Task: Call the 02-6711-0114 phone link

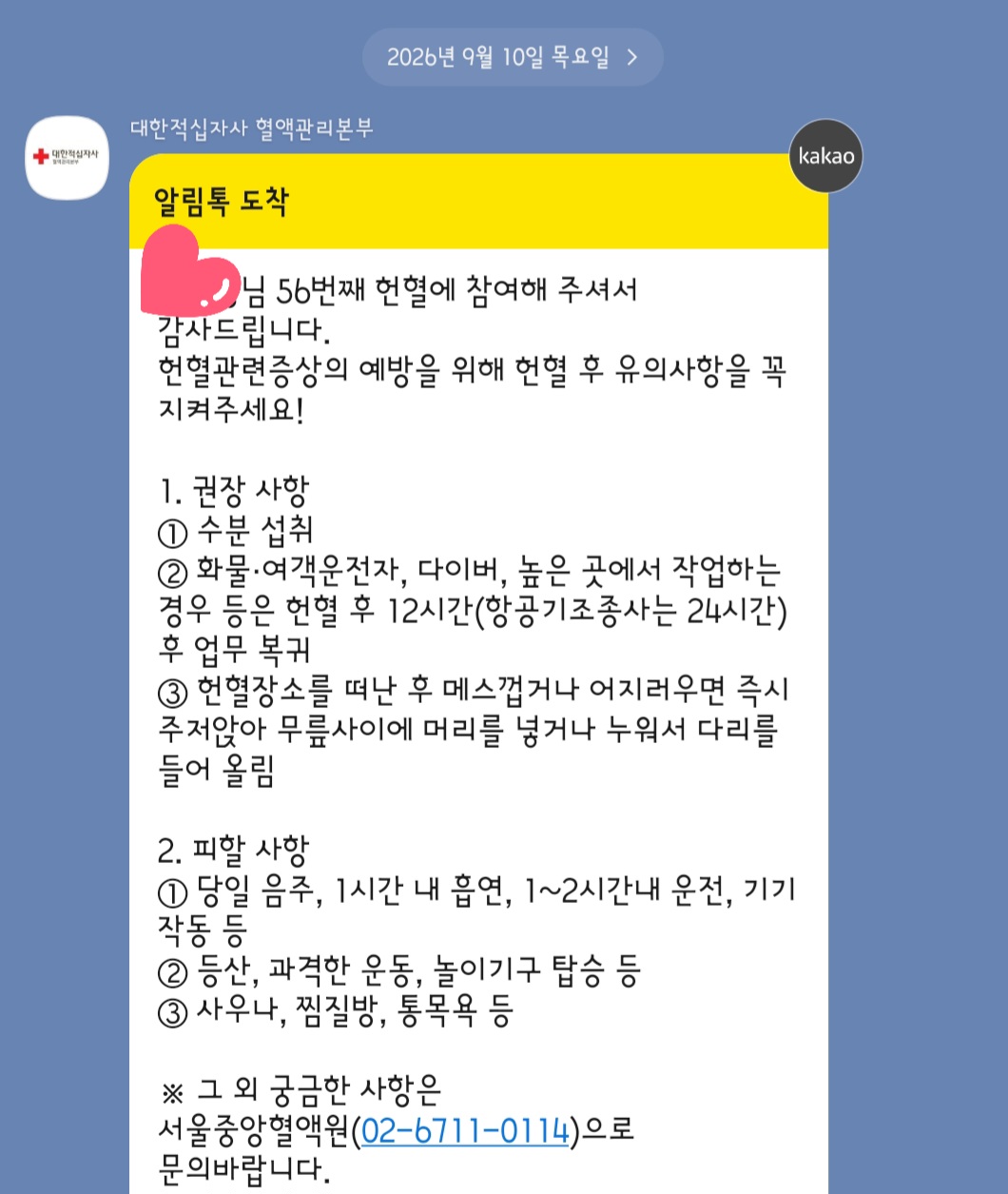Action: point(465,1132)
